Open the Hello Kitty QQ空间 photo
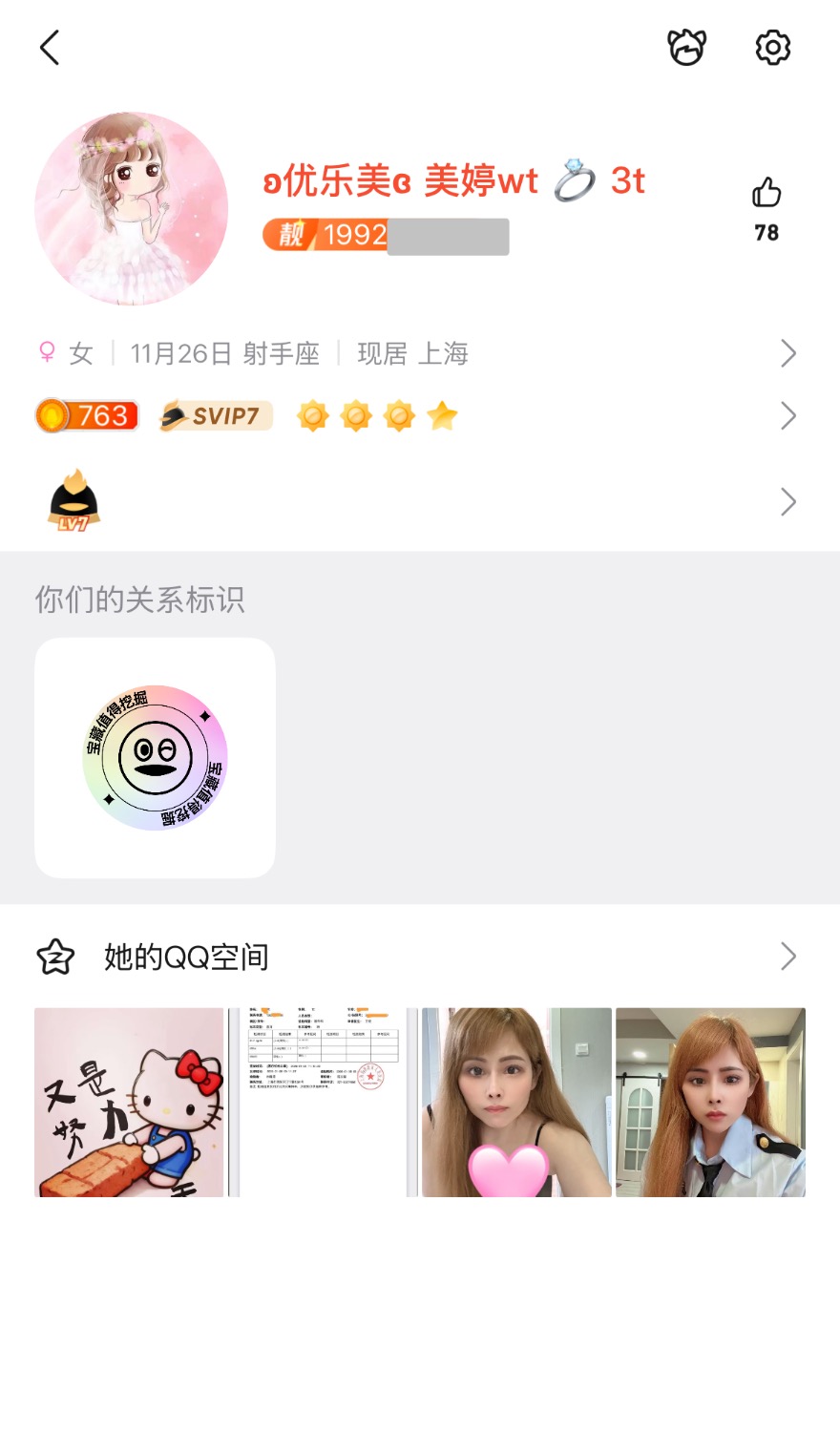Screen dimensions: 840x1432 pos(129,1103)
